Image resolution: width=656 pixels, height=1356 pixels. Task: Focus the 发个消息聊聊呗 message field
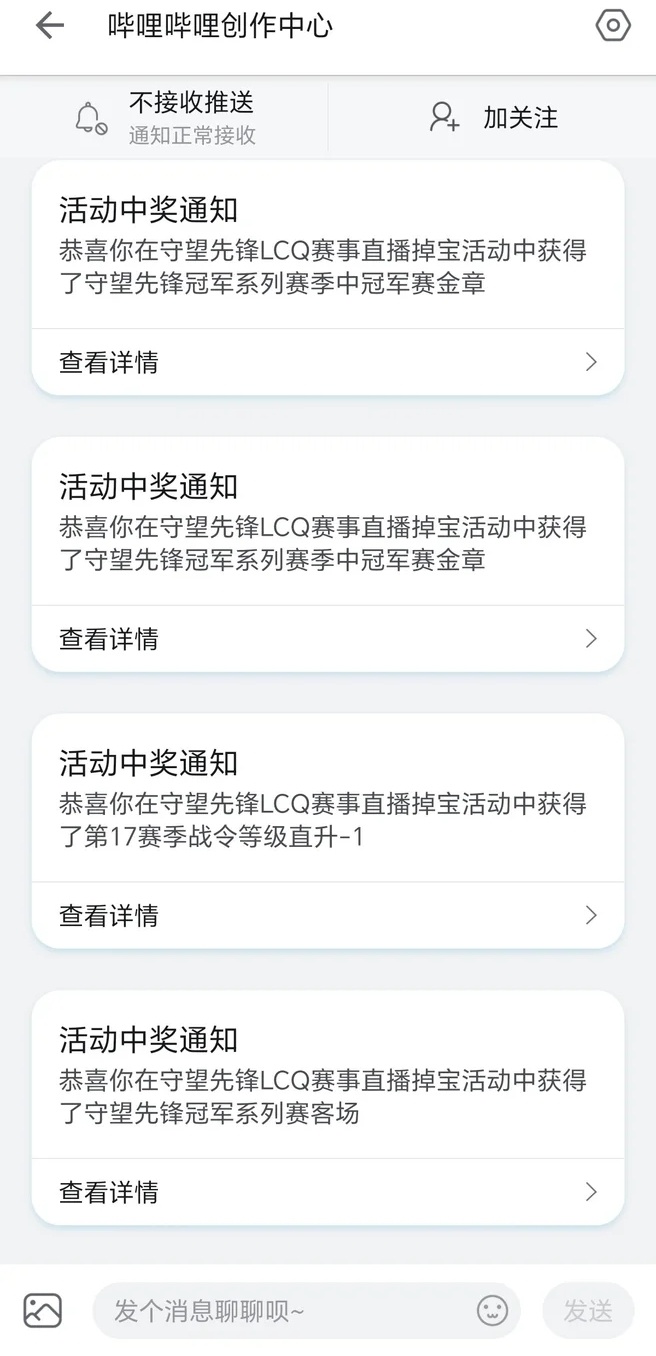pos(285,1310)
